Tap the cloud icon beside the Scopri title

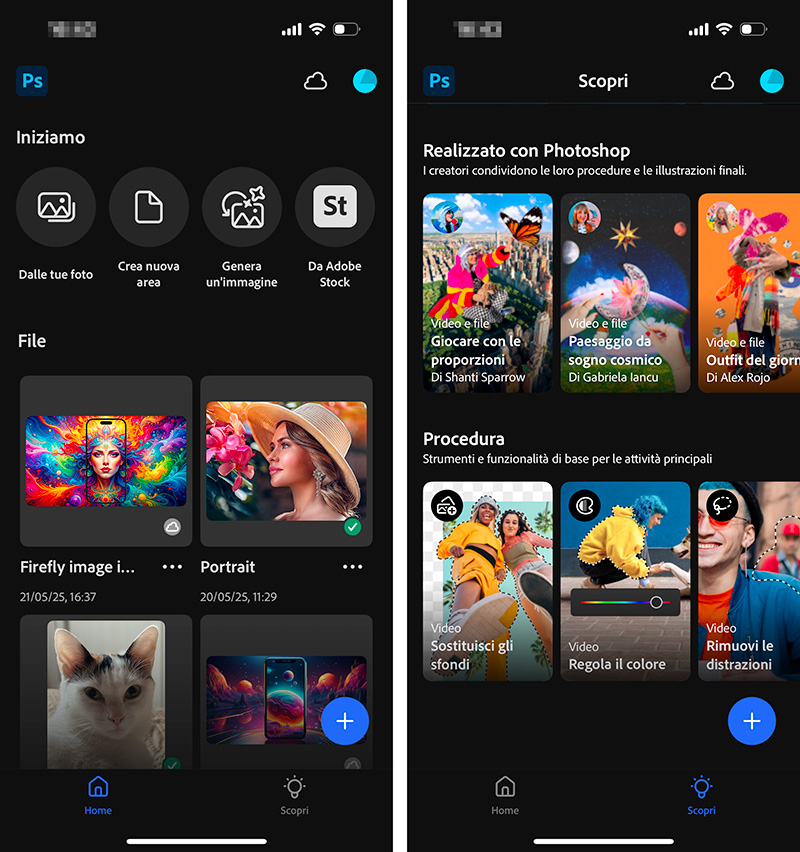point(722,81)
